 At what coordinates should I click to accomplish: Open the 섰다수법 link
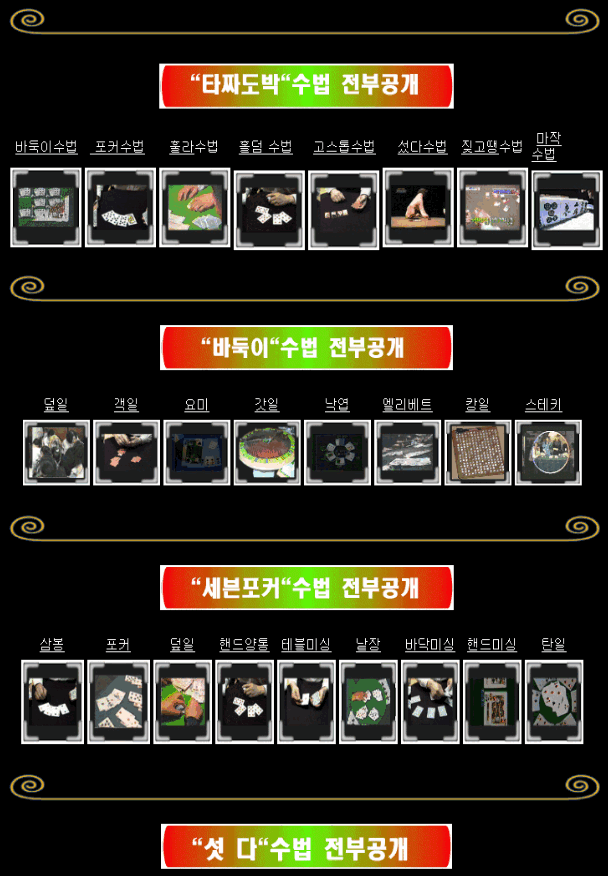(x=422, y=148)
